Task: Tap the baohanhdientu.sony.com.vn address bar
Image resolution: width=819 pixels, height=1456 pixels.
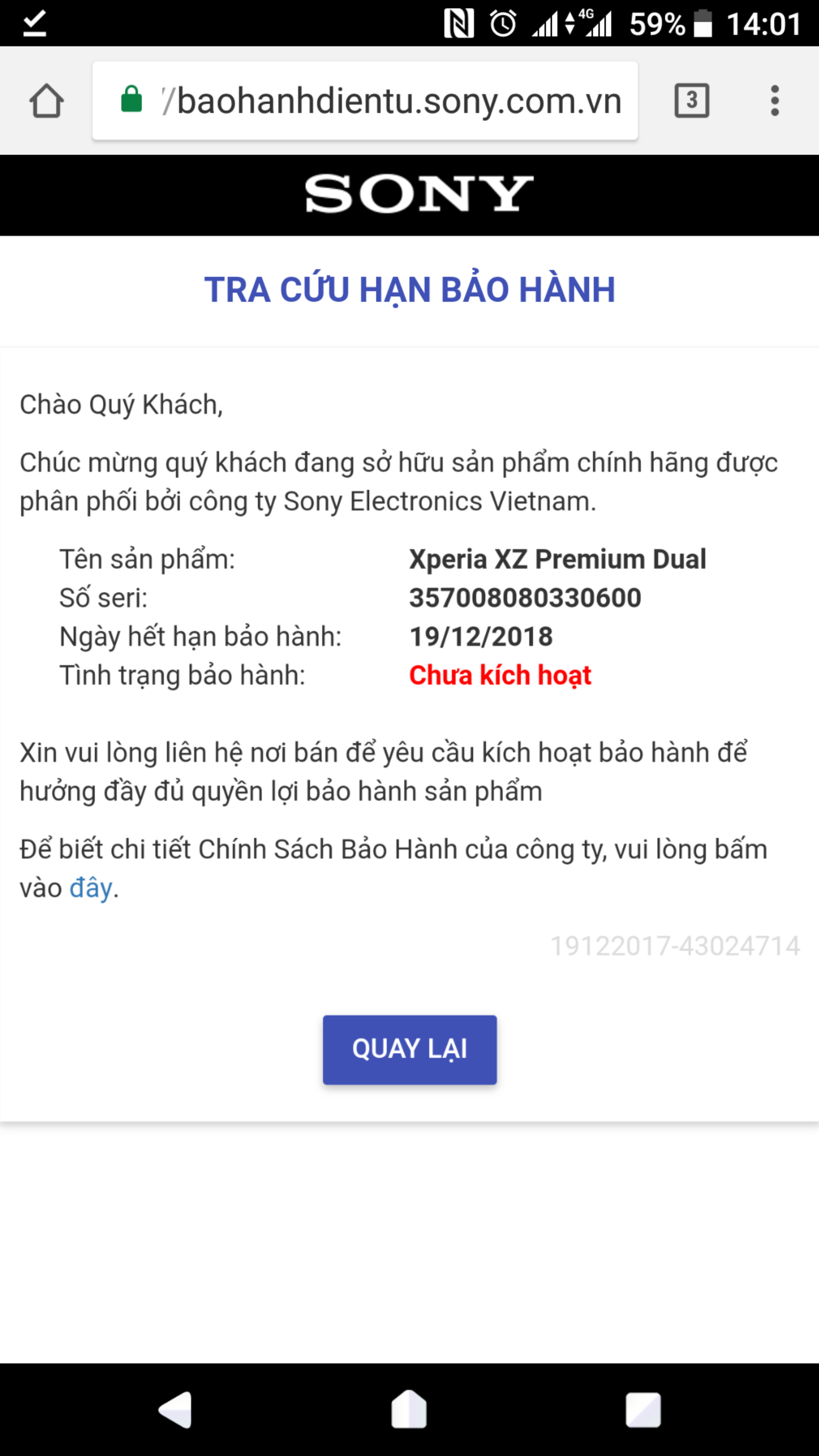Action: [365, 100]
